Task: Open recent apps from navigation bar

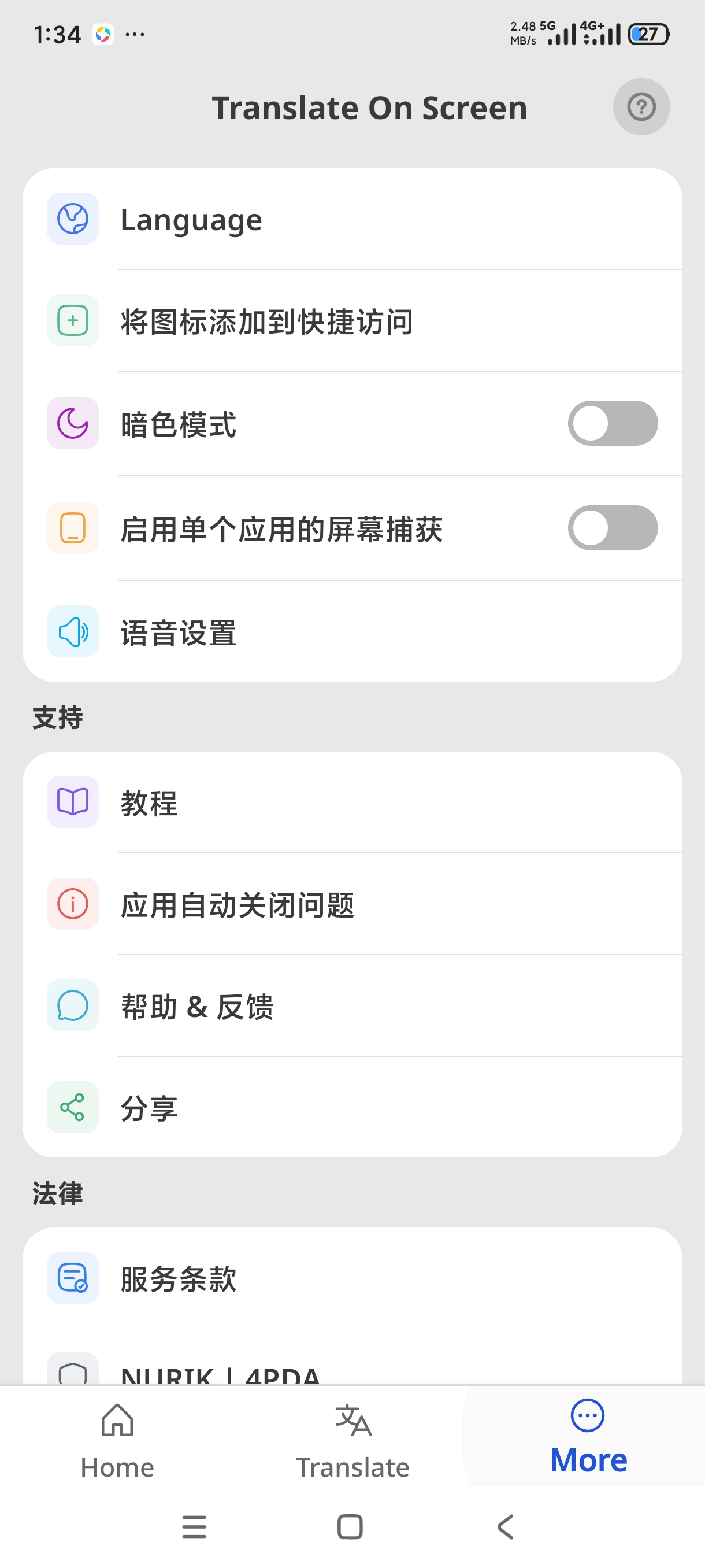Action: 195,1527
